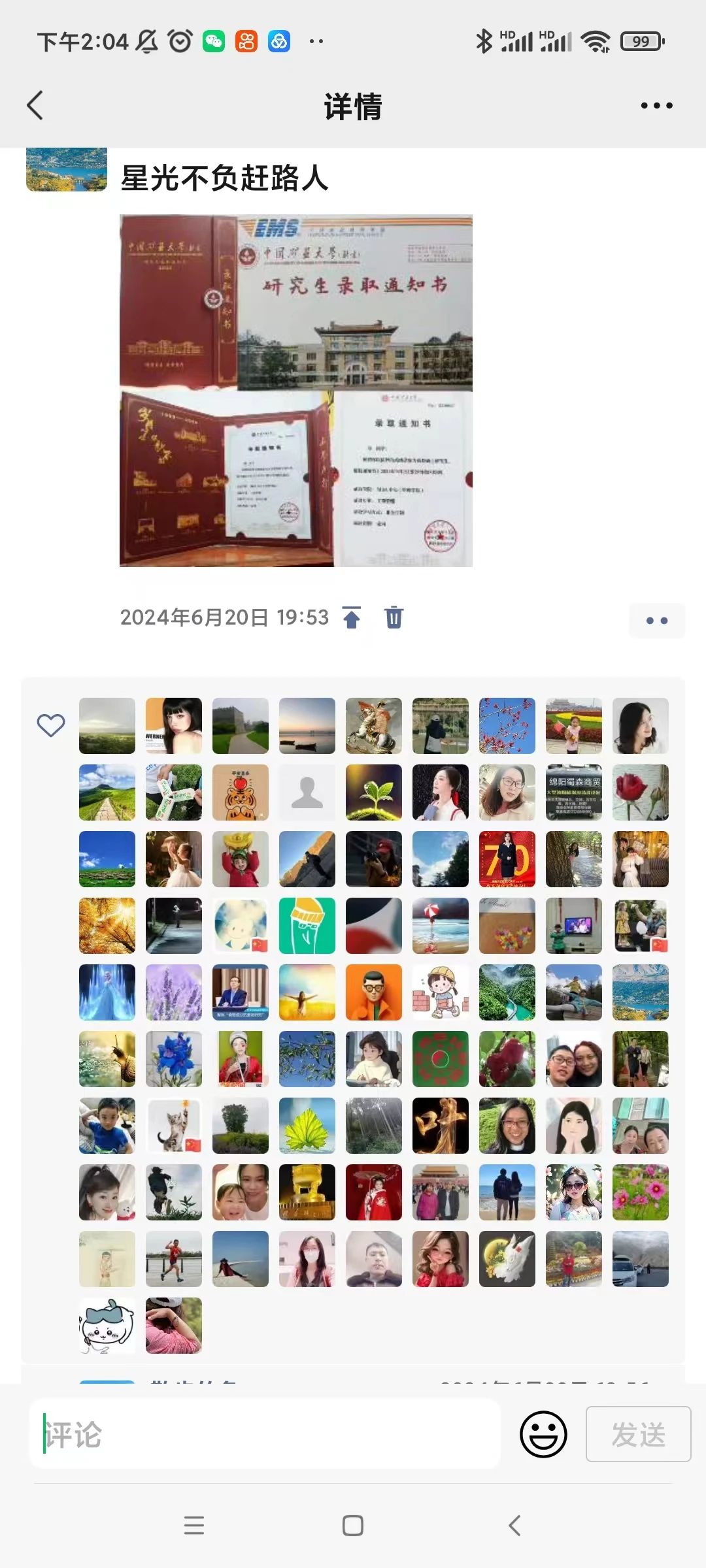Open the emoji picker
This screenshot has width=706, height=1568.
tap(543, 1434)
